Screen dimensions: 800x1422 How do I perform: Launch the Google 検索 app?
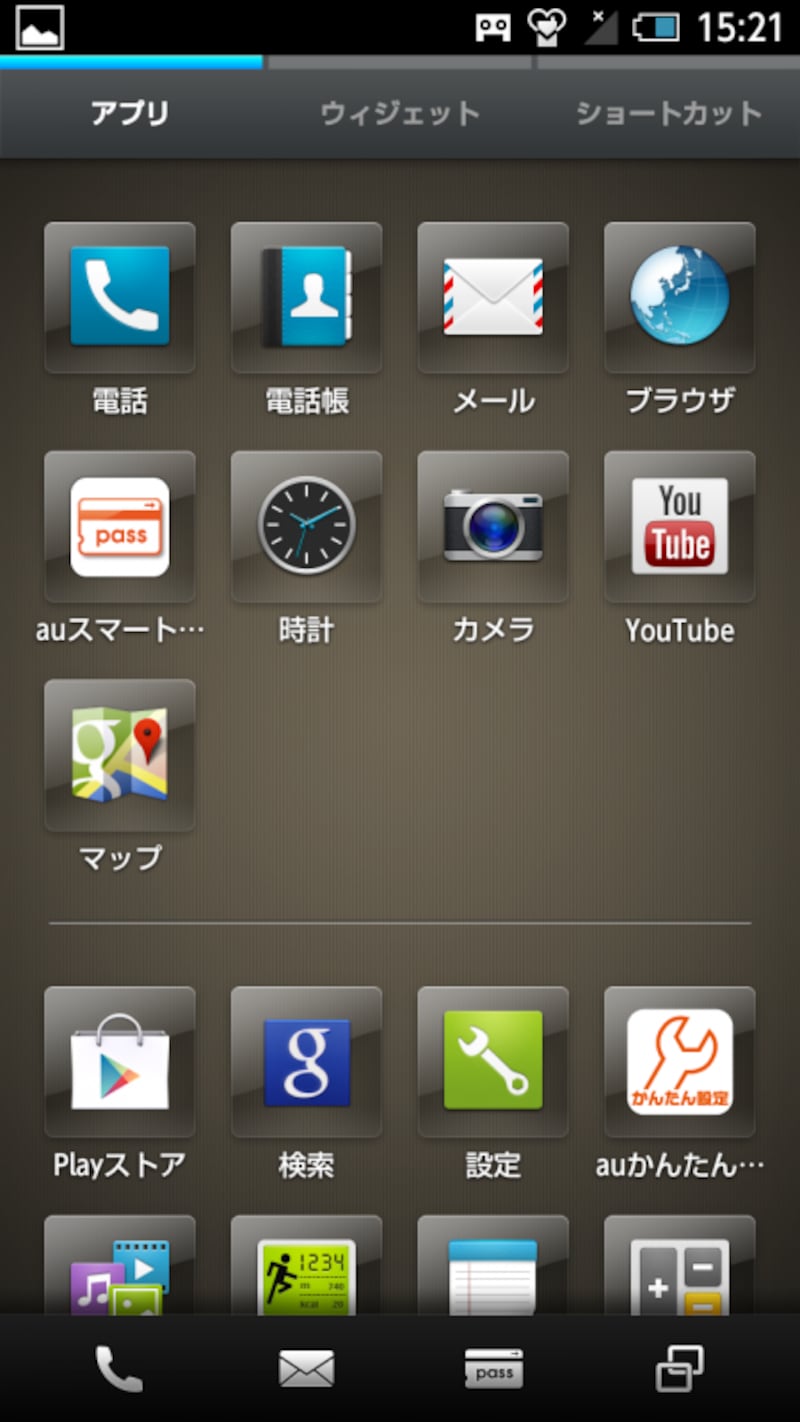[306, 1062]
